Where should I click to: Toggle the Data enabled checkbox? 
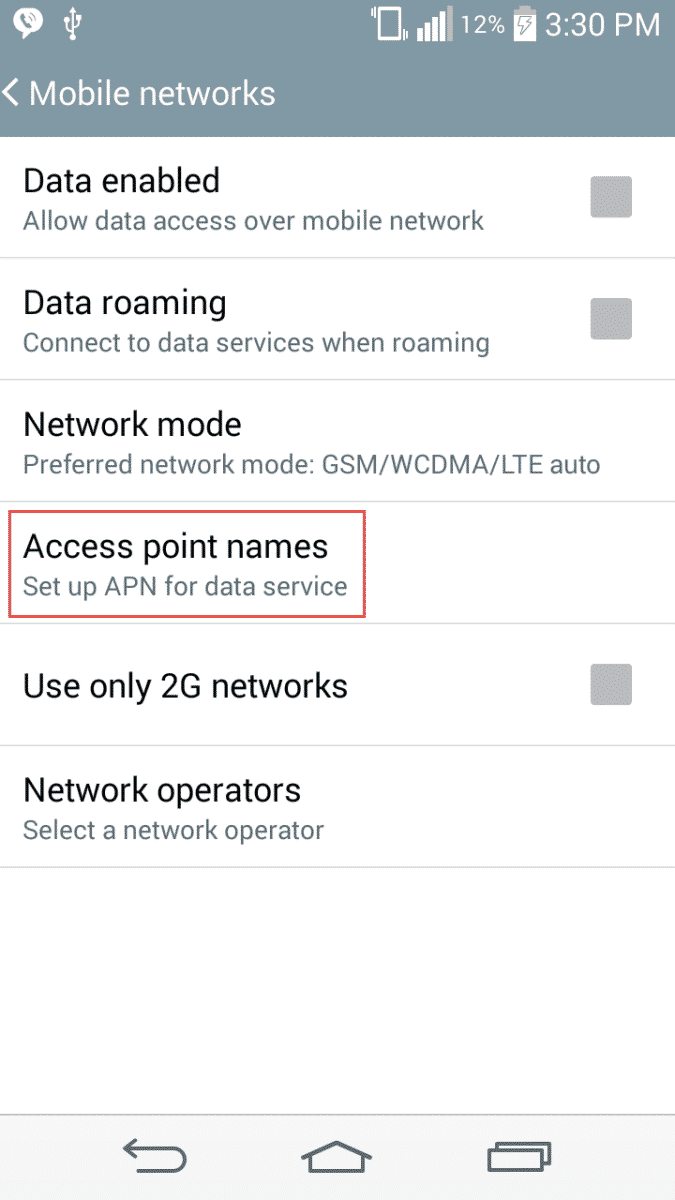point(610,197)
